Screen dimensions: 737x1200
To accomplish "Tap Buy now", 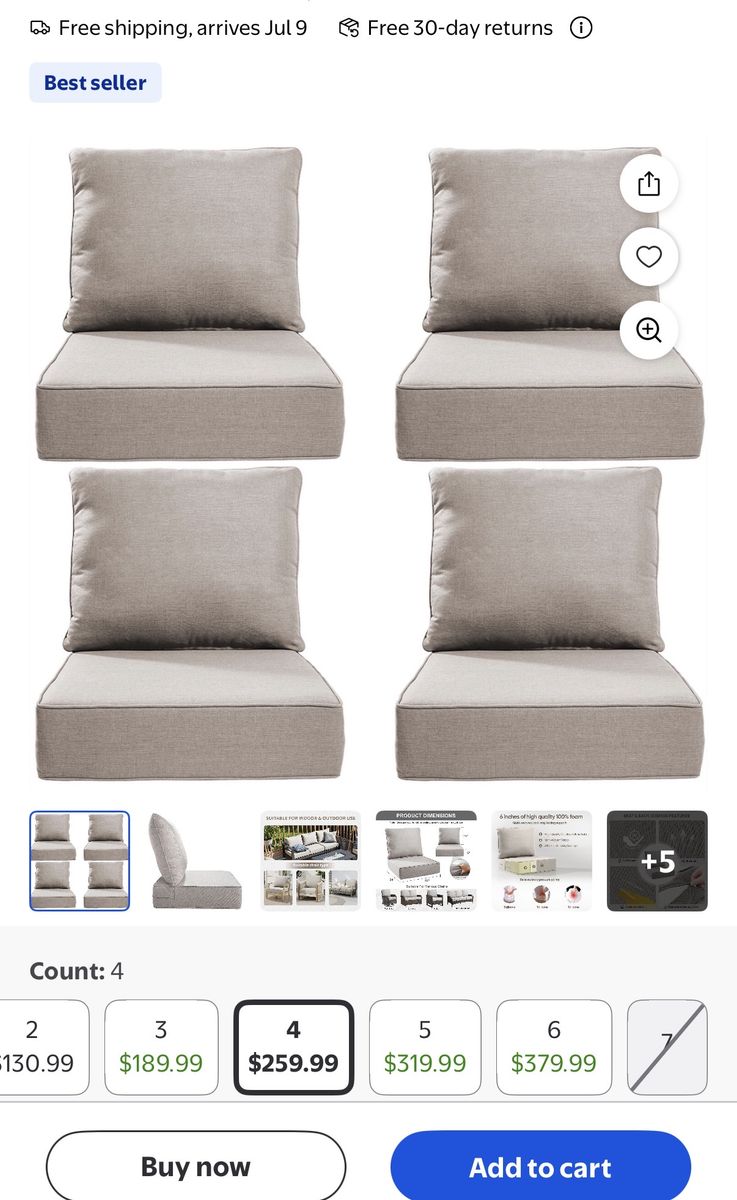I will tap(196, 1167).
